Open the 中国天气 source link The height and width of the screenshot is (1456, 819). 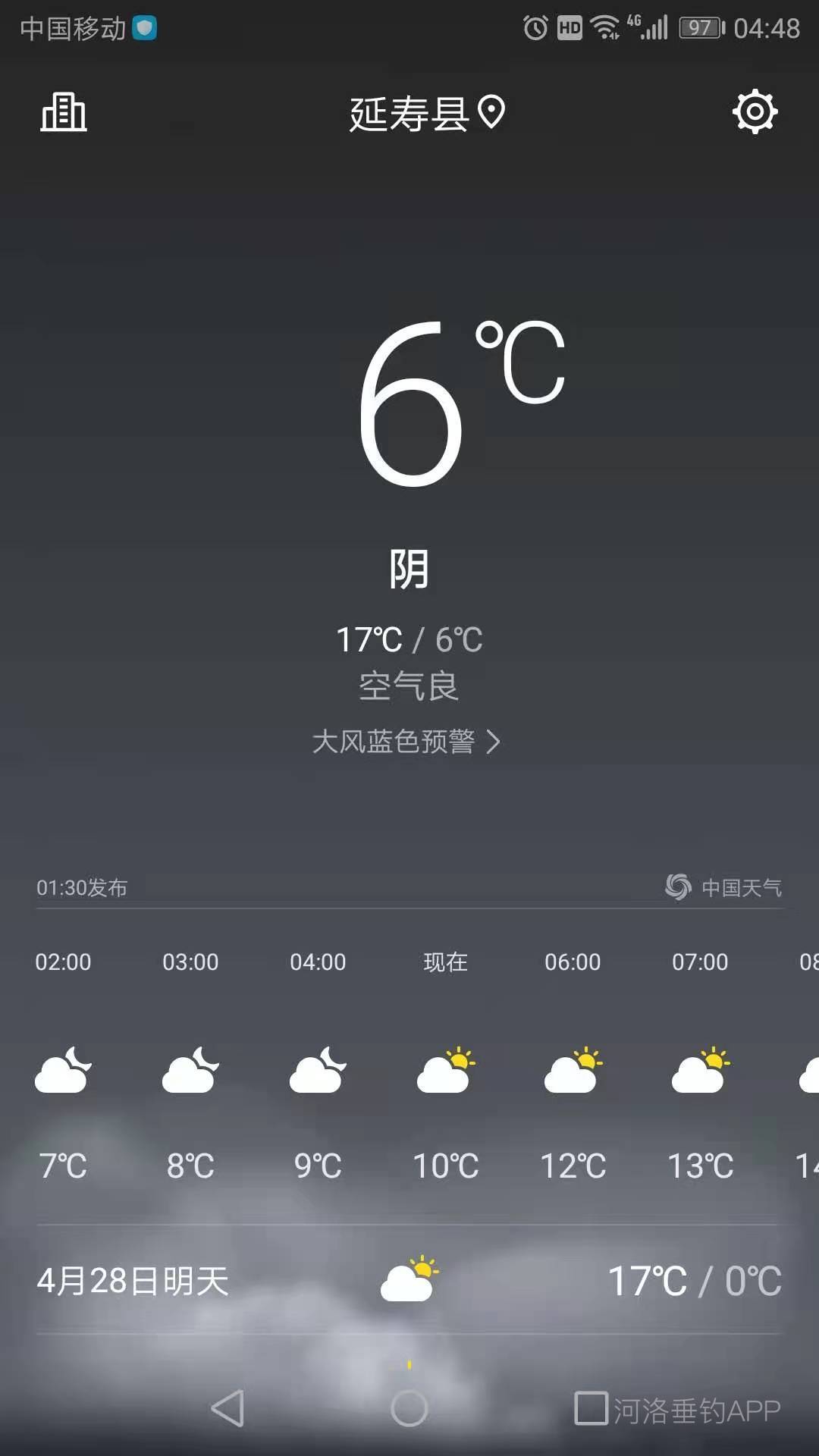pos(723,887)
